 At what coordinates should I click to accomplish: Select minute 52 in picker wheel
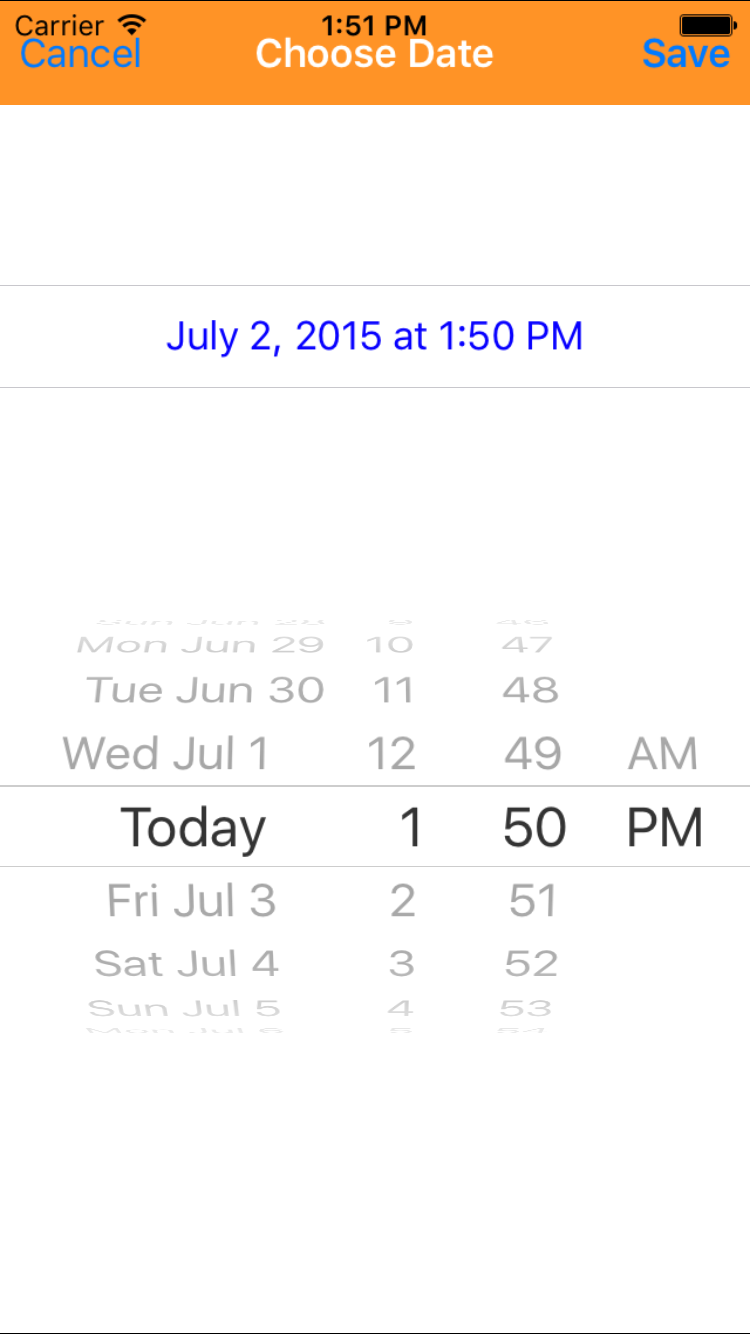(x=531, y=963)
